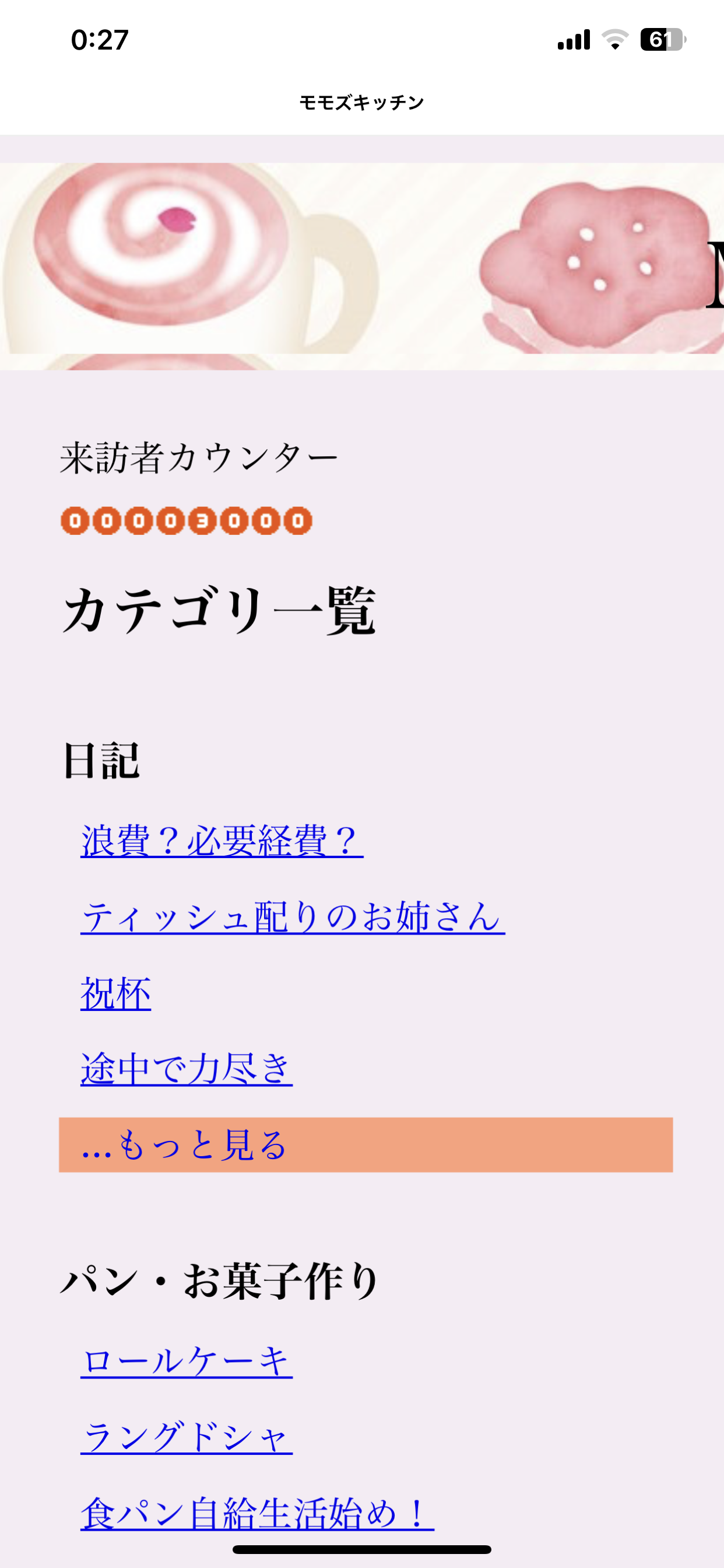Open the 祝杯 diary entry
This screenshot has width=724, height=1568.
pyautogui.click(x=115, y=993)
